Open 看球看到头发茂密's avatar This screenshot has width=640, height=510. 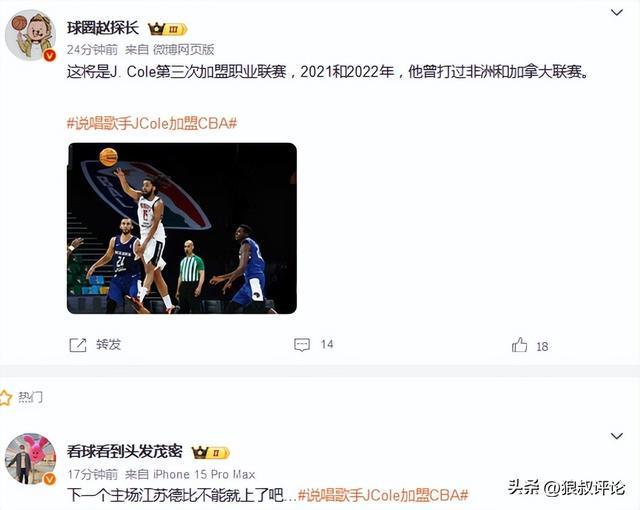point(30,459)
